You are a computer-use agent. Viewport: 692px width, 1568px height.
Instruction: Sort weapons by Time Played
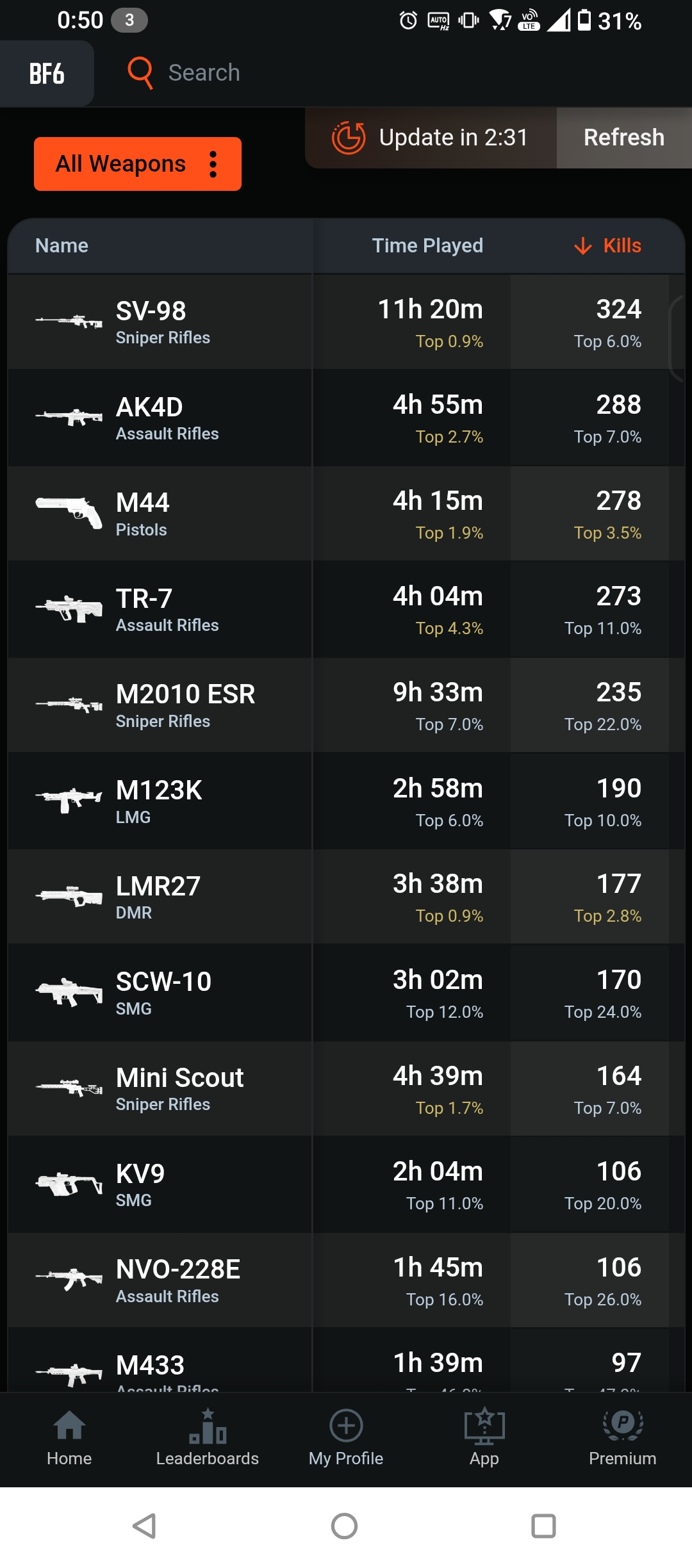427,246
